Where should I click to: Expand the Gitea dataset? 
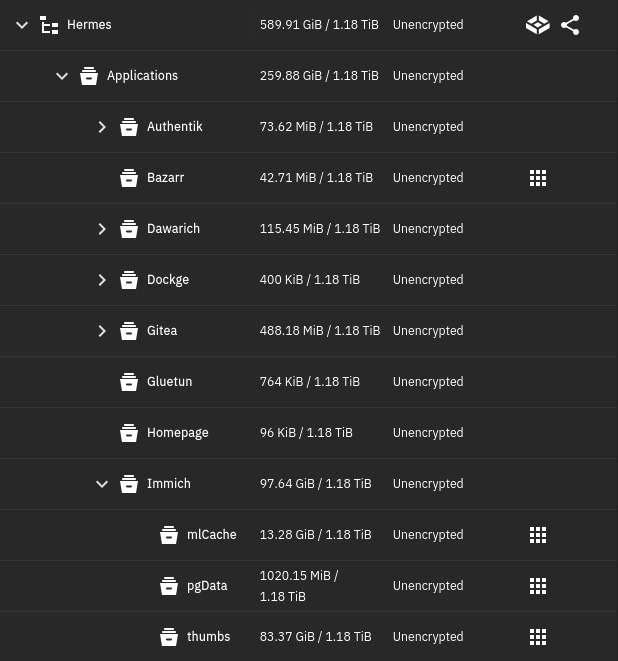102,331
